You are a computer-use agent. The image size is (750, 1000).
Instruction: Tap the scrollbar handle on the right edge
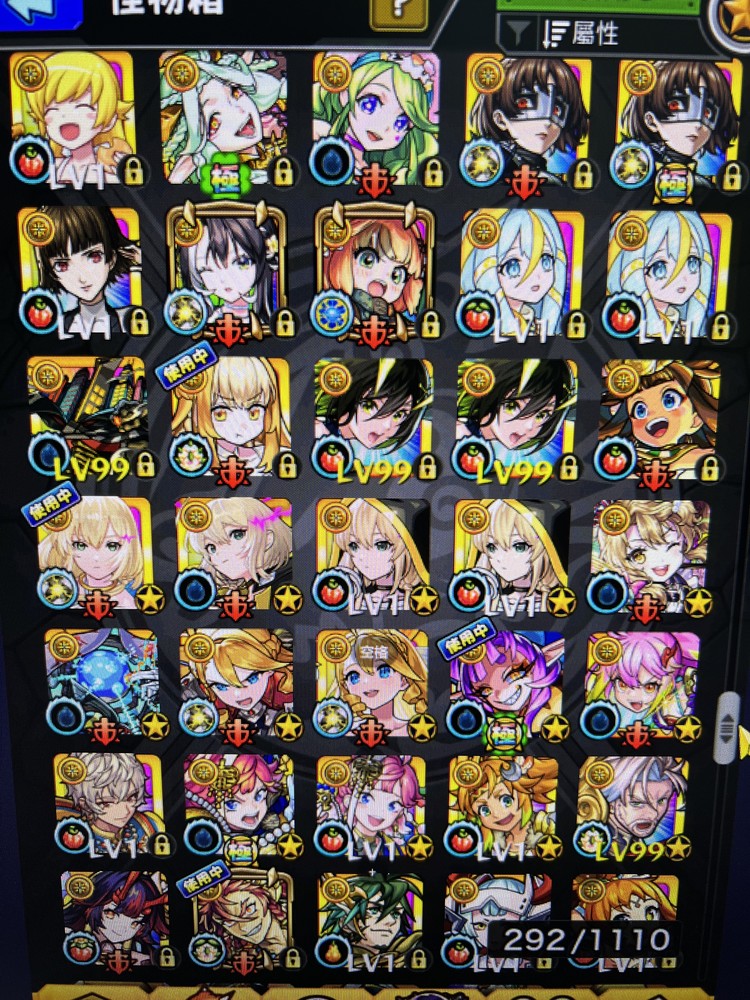(x=729, y=728)
